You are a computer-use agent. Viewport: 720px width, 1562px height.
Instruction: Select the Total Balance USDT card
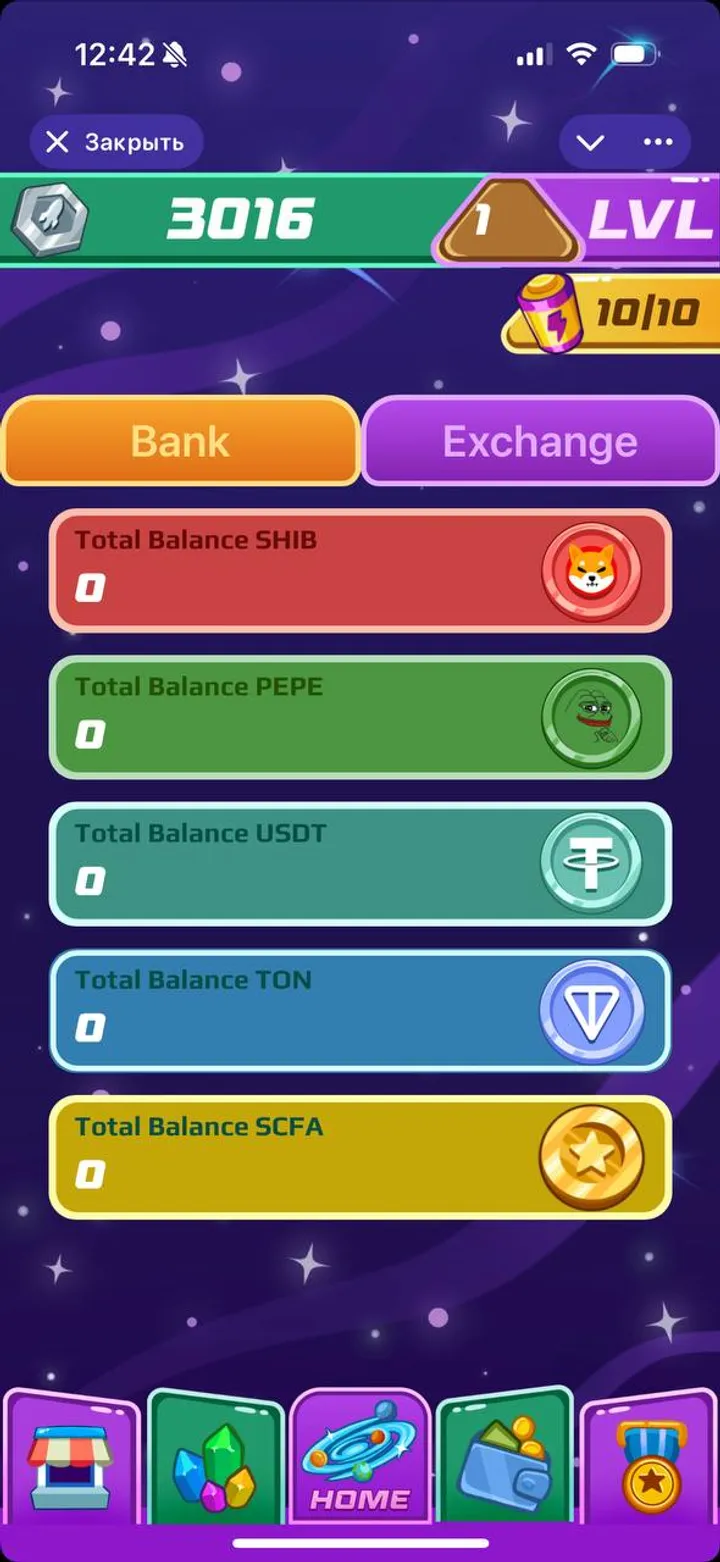[360, 864]
